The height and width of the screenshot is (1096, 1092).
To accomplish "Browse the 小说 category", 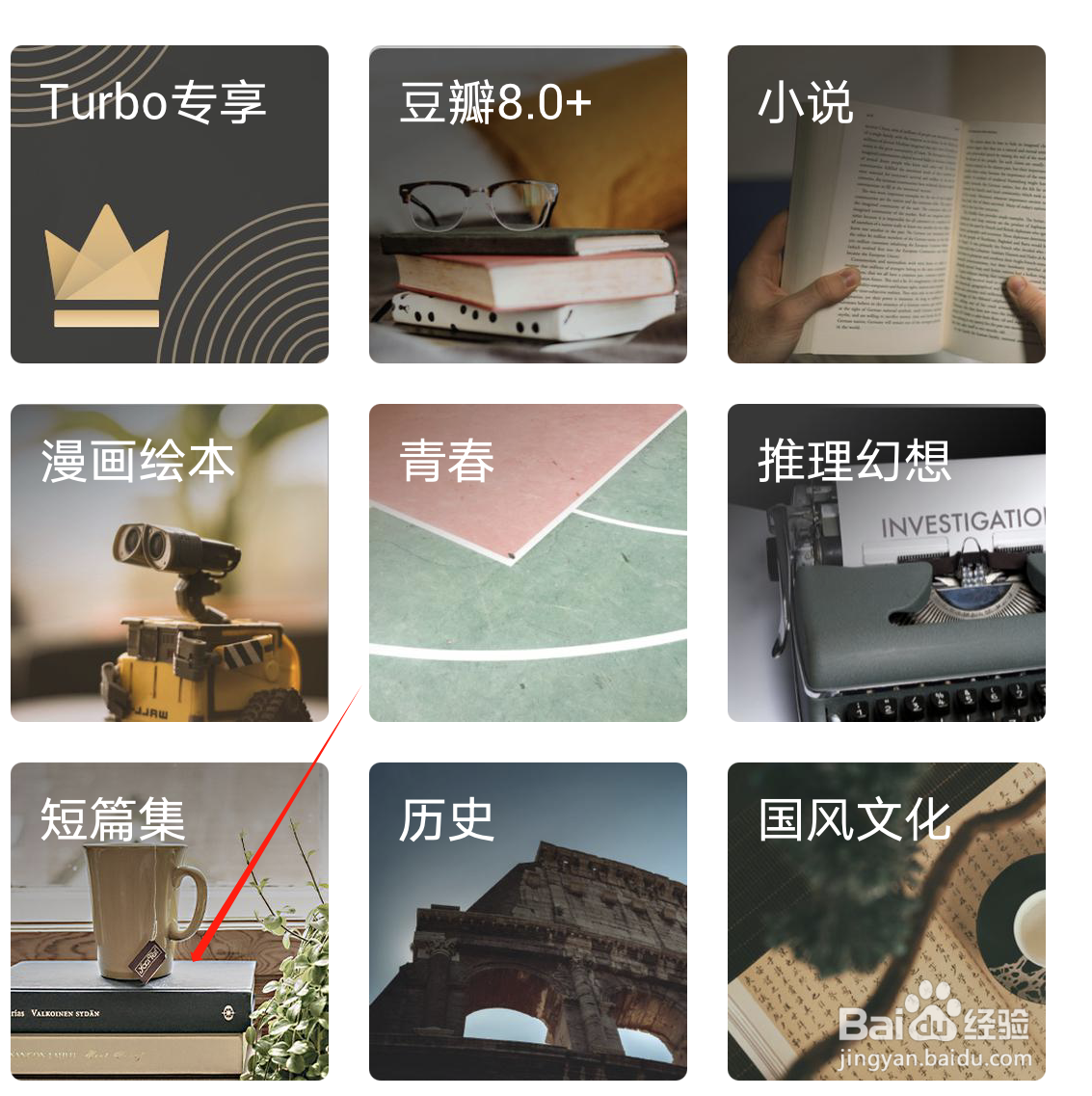I will click(x=887, y=202).
